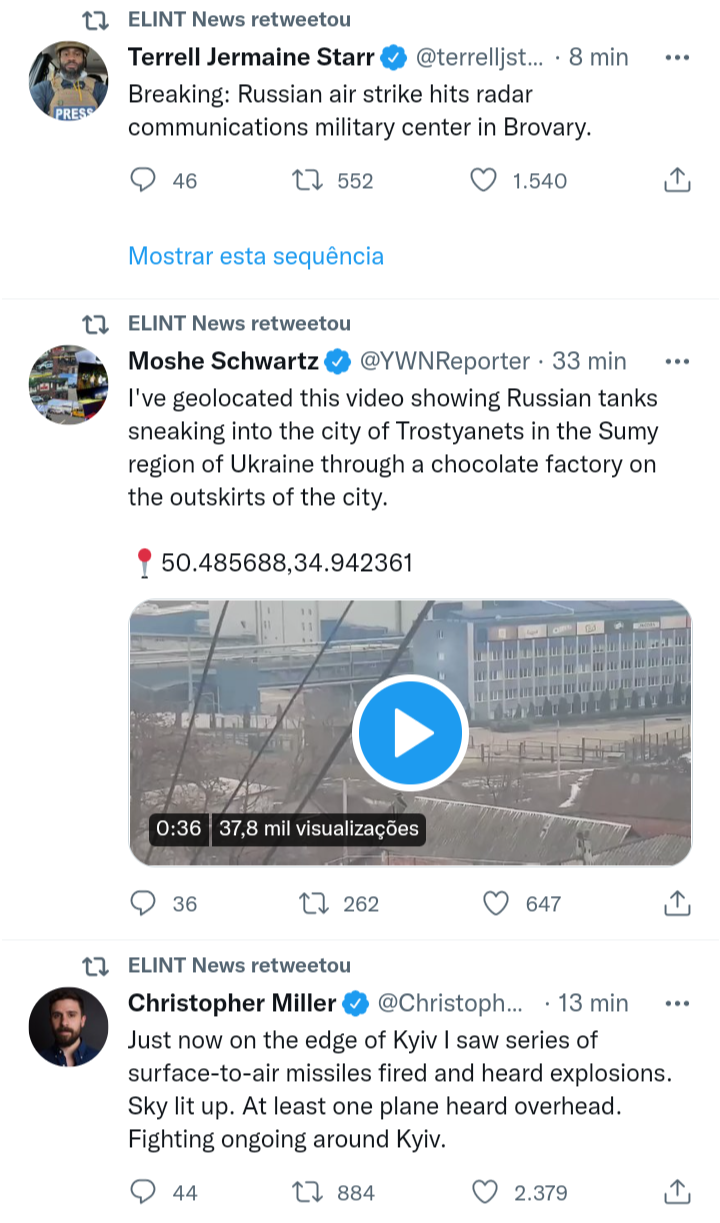Share Terrell Jermaine Starr's tweet
The width and height of the screenshot is (720, 1223).
677,180
